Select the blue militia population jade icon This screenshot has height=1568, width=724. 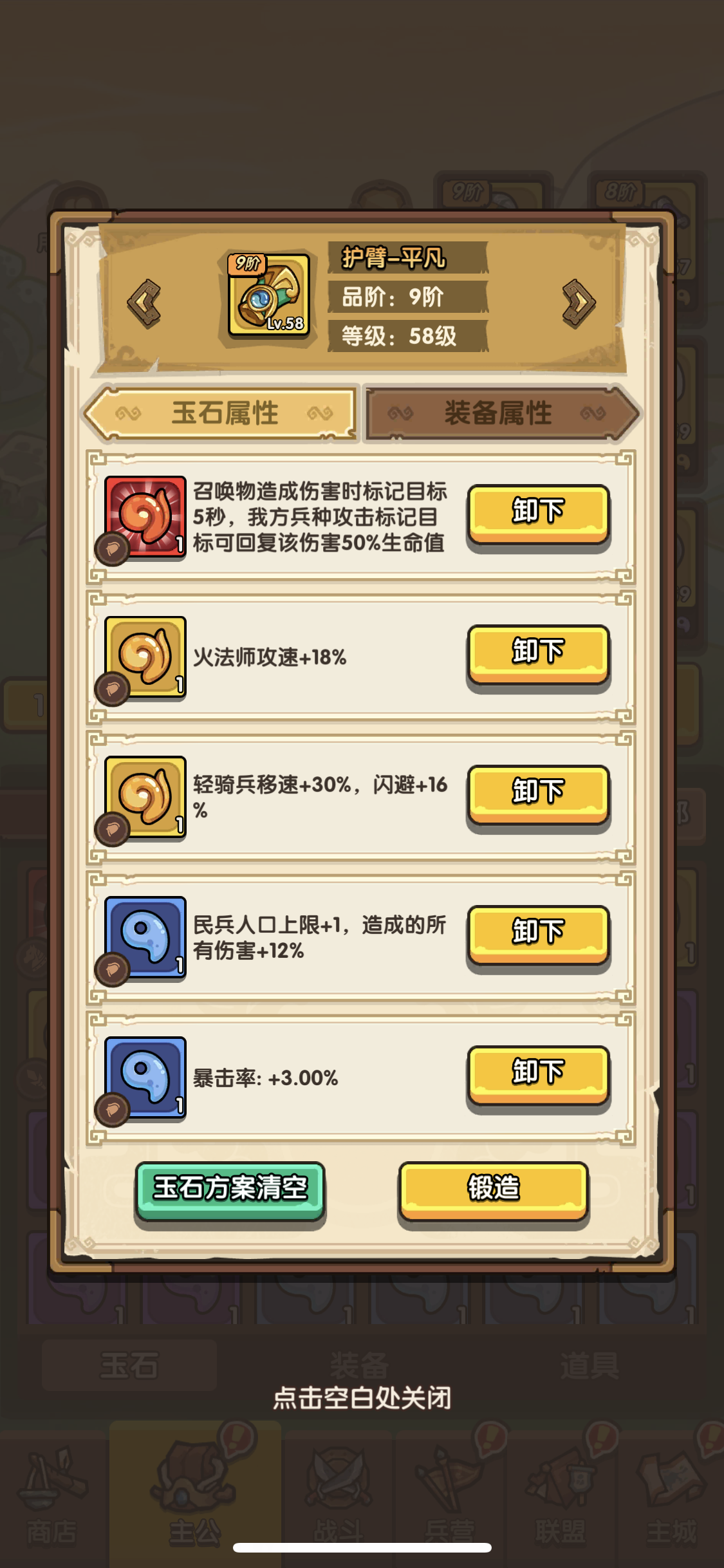(x=145, y=937)
